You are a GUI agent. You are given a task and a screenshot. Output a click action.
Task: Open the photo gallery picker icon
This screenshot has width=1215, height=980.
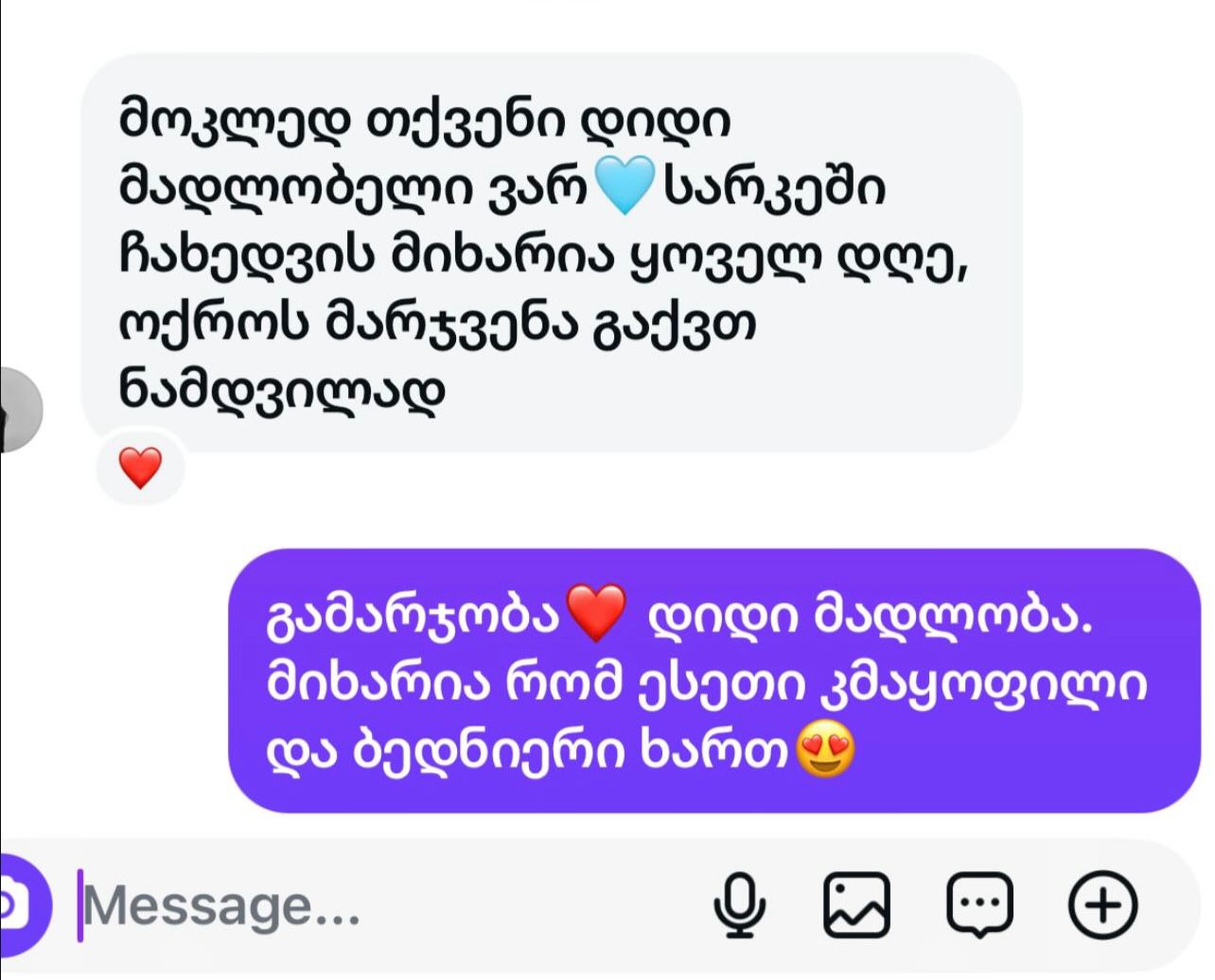pyautogui.click(x=857, y=905)
